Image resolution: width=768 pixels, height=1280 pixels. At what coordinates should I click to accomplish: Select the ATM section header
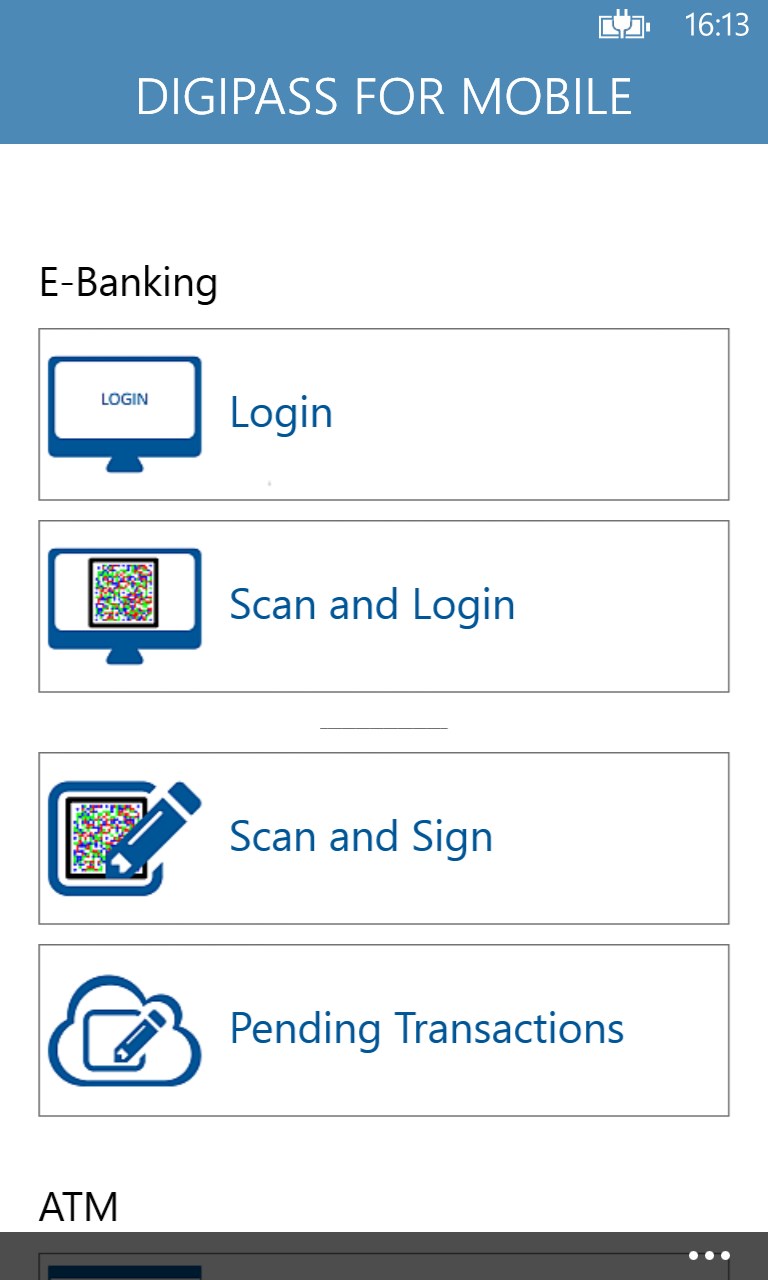click(x=79, y=1205)
